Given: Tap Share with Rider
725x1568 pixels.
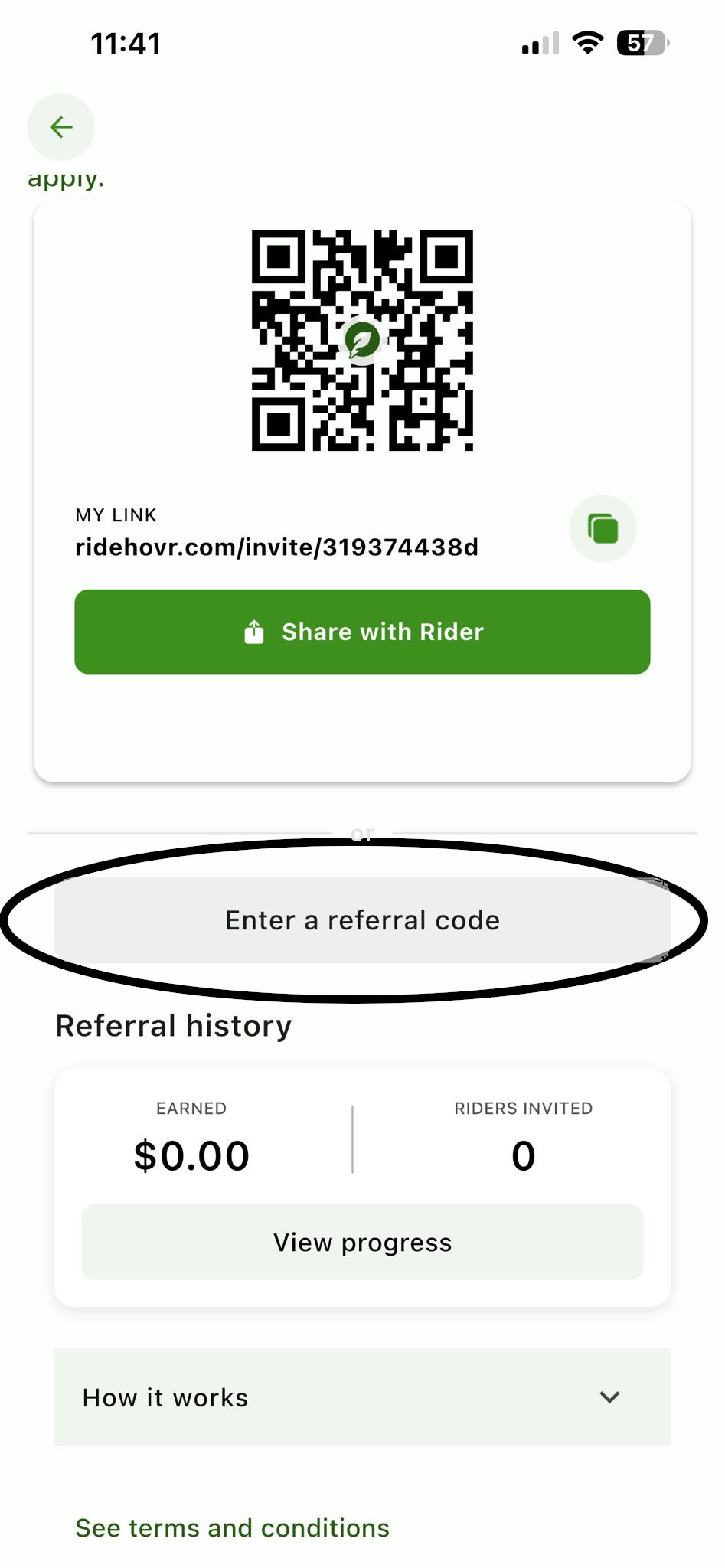Looking at the screenshot, I should pyautogui.click(x=362, y=632).
